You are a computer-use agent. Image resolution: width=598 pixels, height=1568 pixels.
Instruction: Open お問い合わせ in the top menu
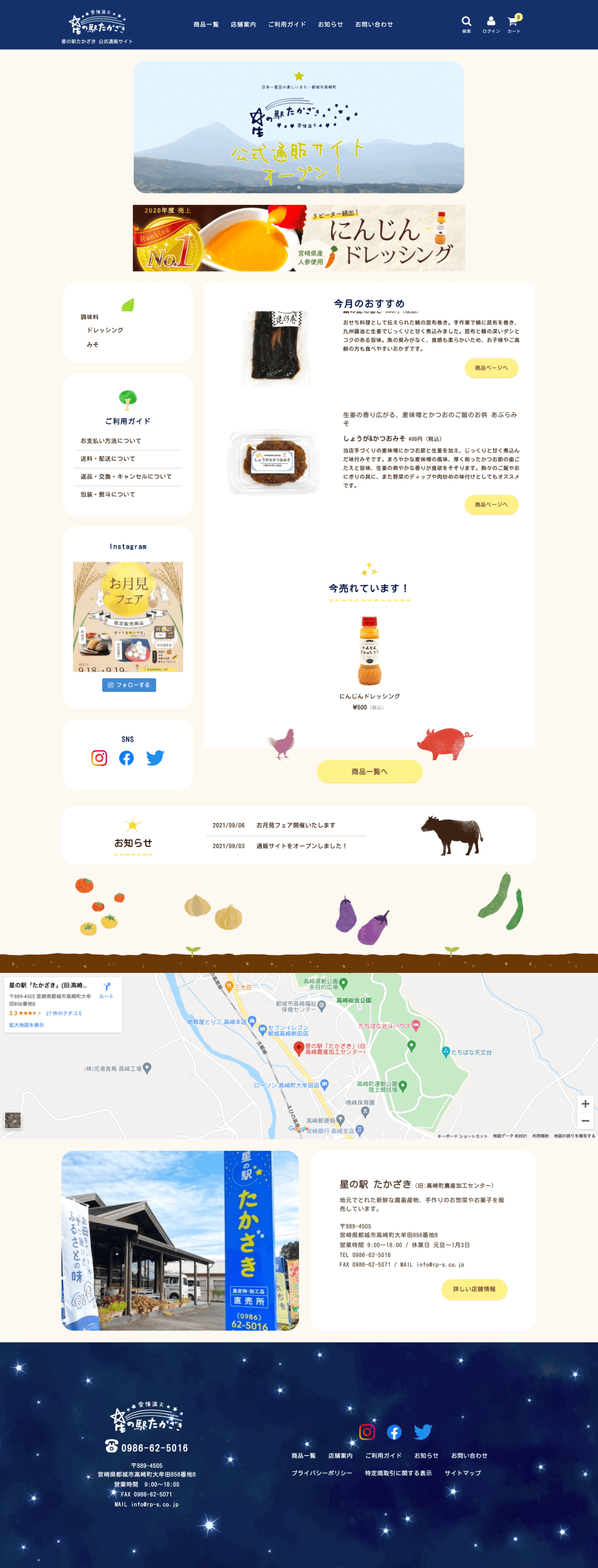point(374,24)
